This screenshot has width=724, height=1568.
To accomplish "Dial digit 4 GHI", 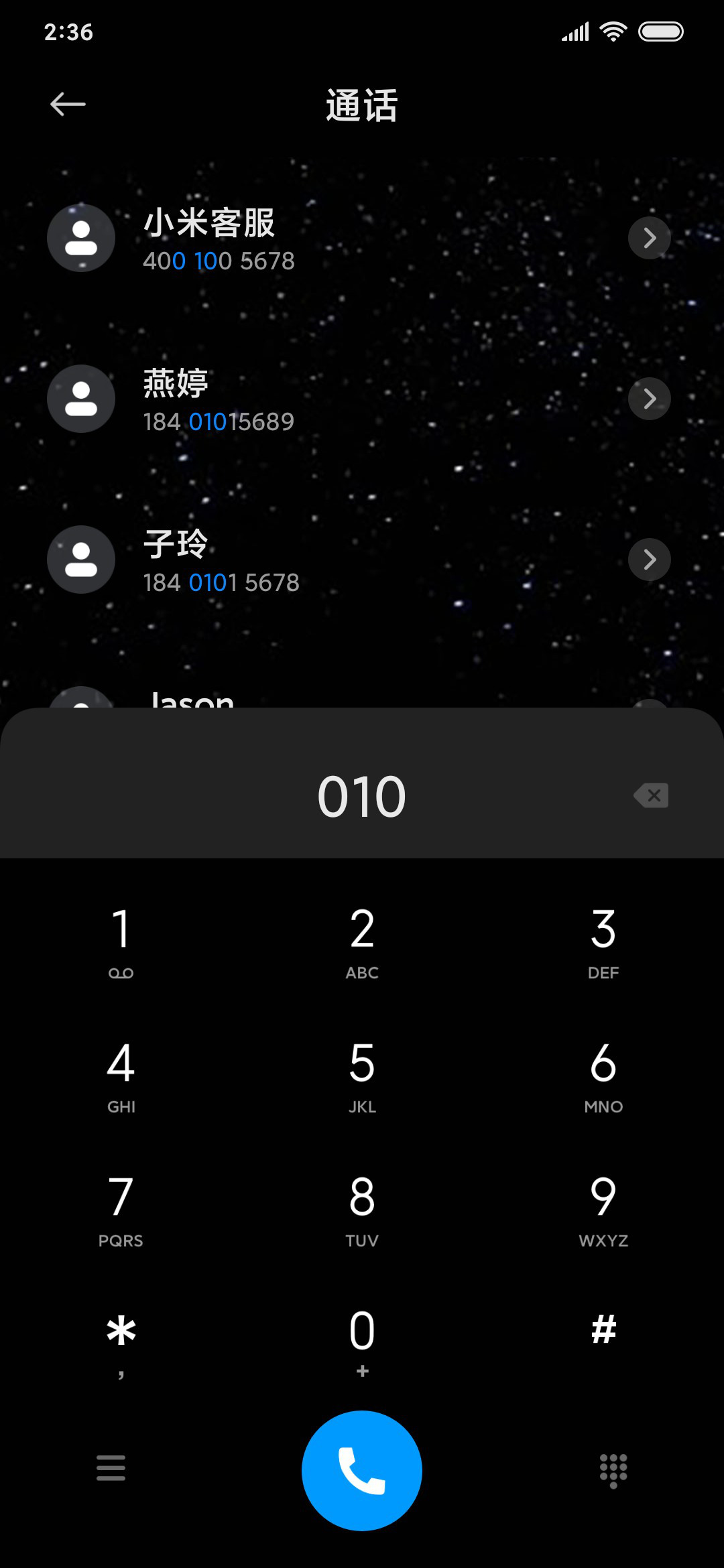I will [x=121, y=1074].
